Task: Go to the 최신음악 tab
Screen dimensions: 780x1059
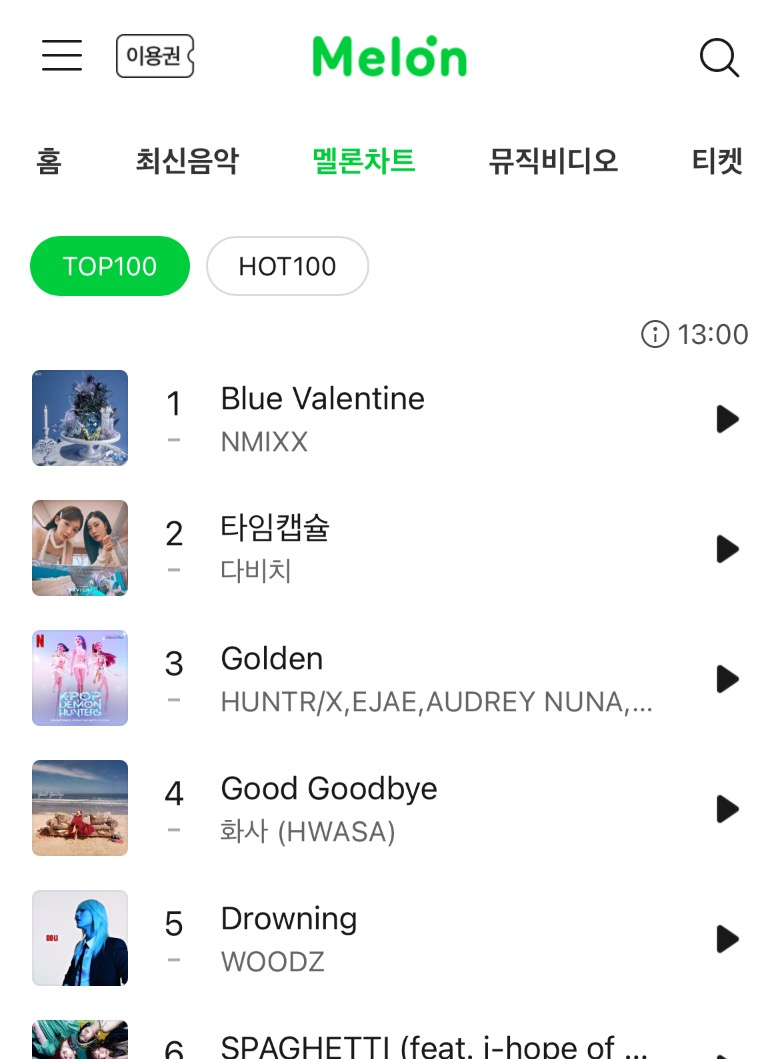Action: pyautogui.click(x=187, y=160)
